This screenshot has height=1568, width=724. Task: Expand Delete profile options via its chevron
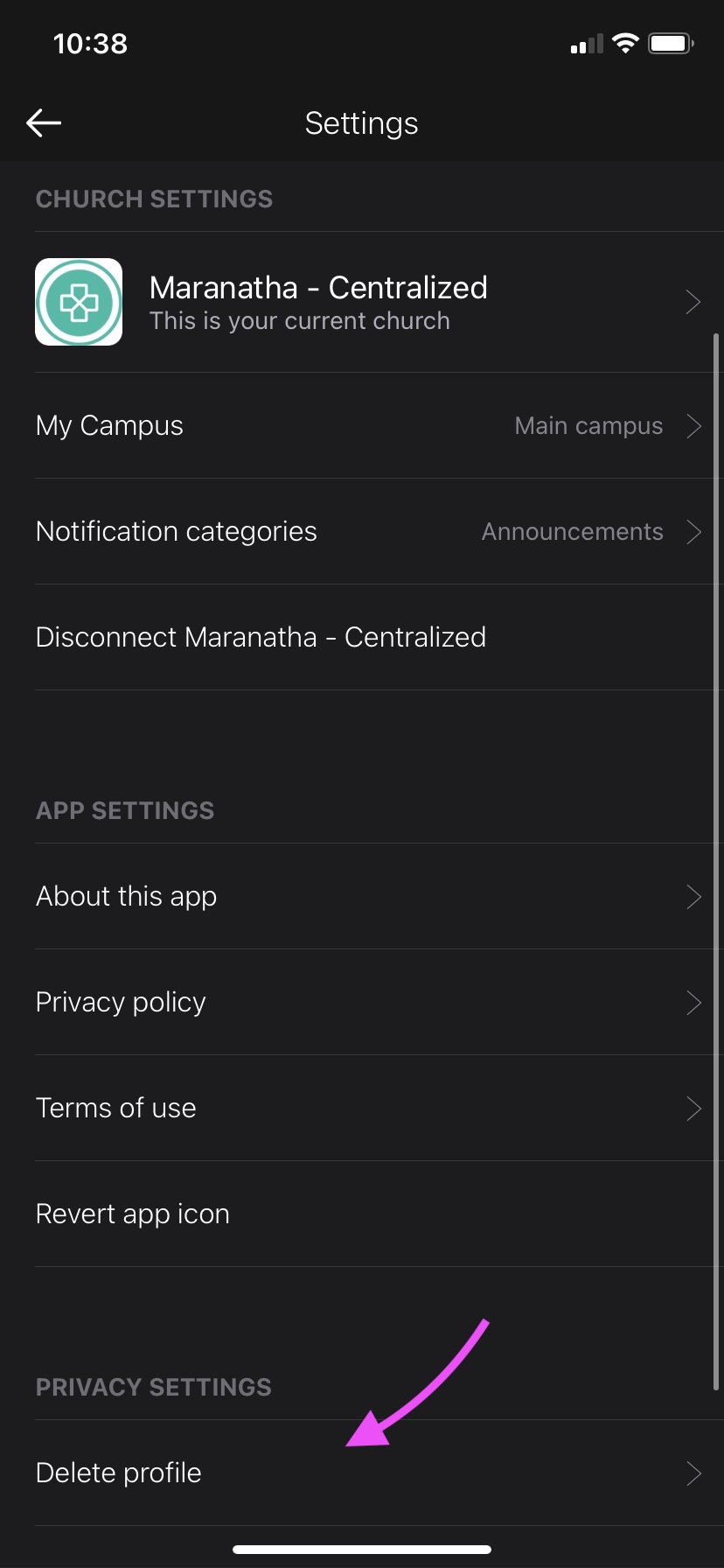693,1473
